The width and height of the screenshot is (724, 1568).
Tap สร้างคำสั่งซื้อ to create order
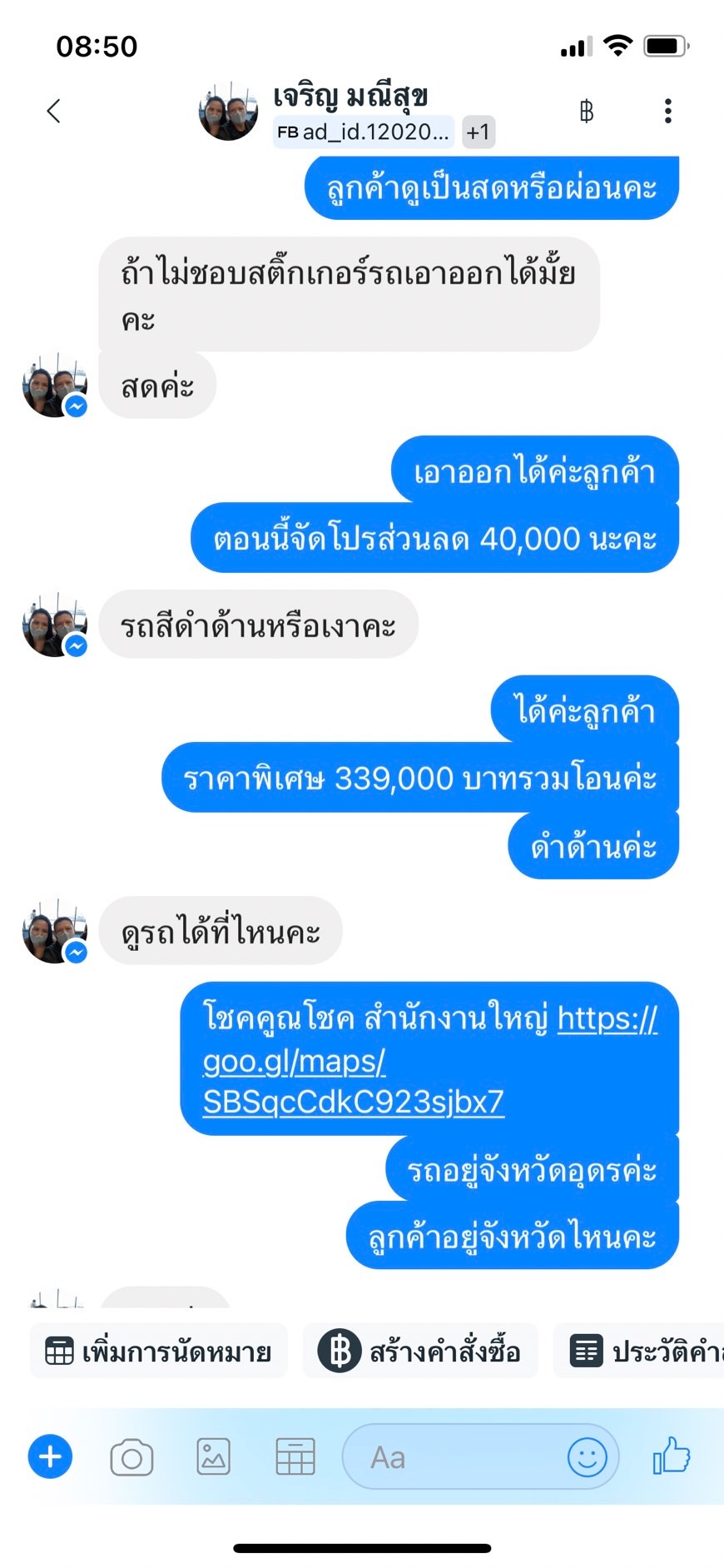420,1351
